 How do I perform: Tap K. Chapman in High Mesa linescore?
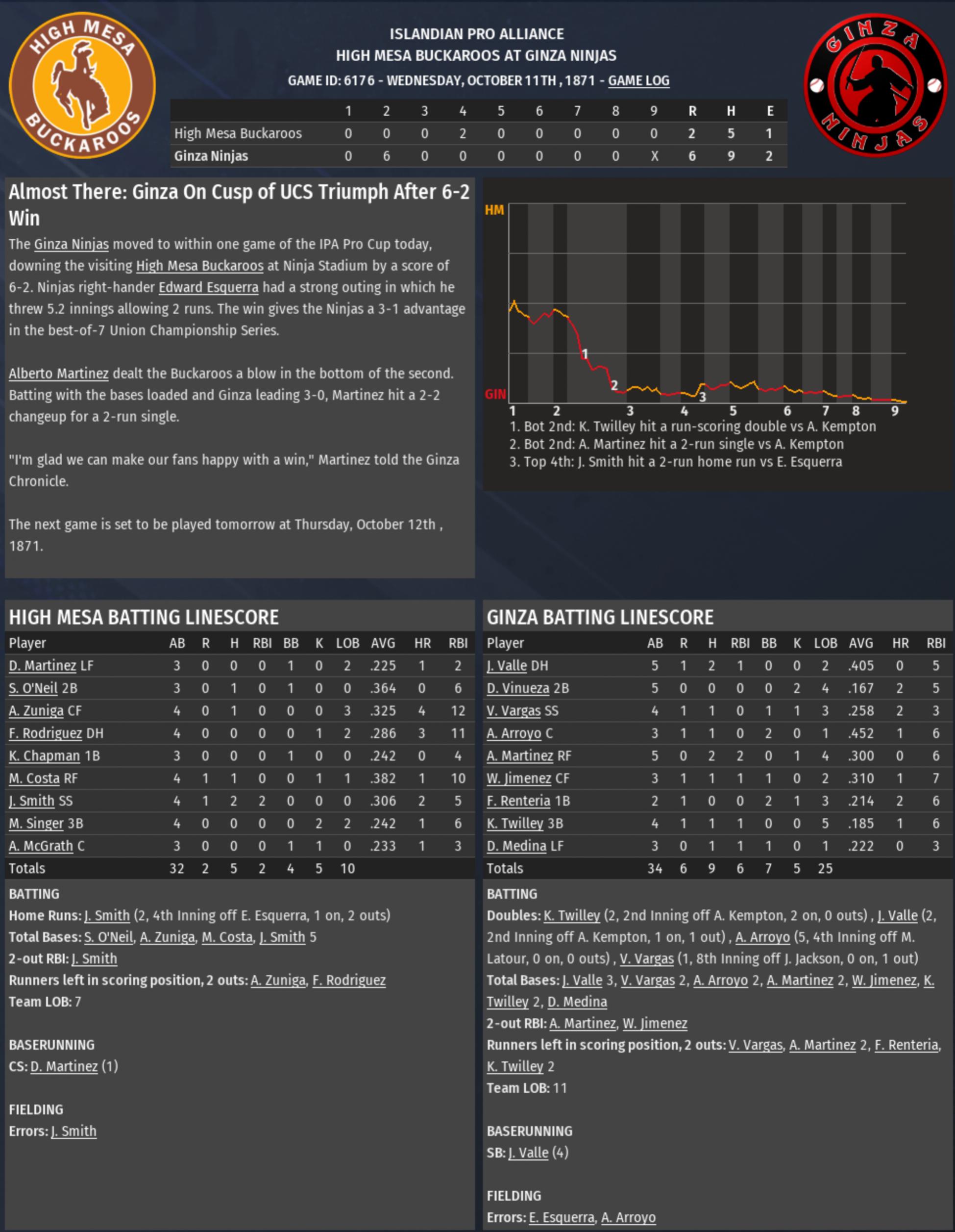coord(44,756)
